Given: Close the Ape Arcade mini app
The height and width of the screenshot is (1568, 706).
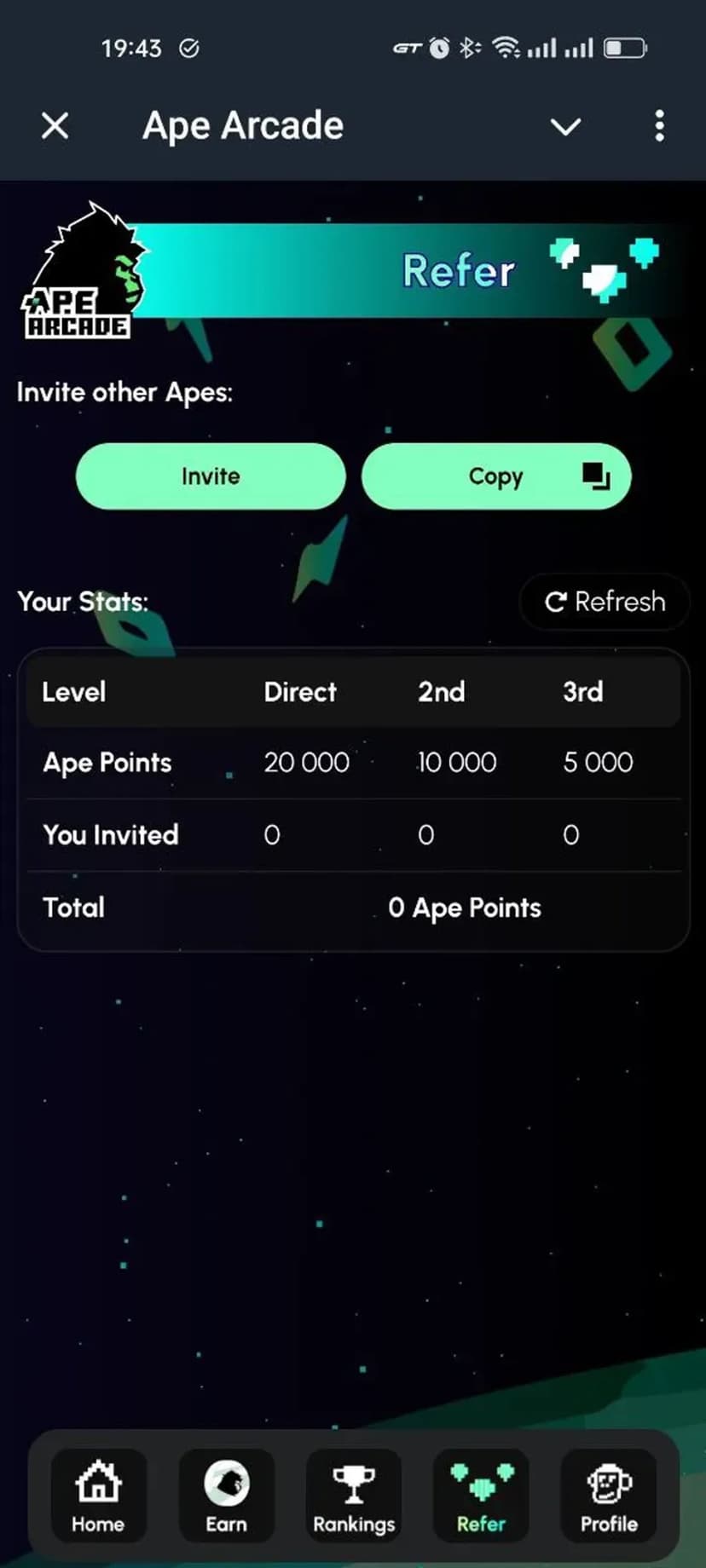Looking at the screenshot, I should tap(55, 126).
